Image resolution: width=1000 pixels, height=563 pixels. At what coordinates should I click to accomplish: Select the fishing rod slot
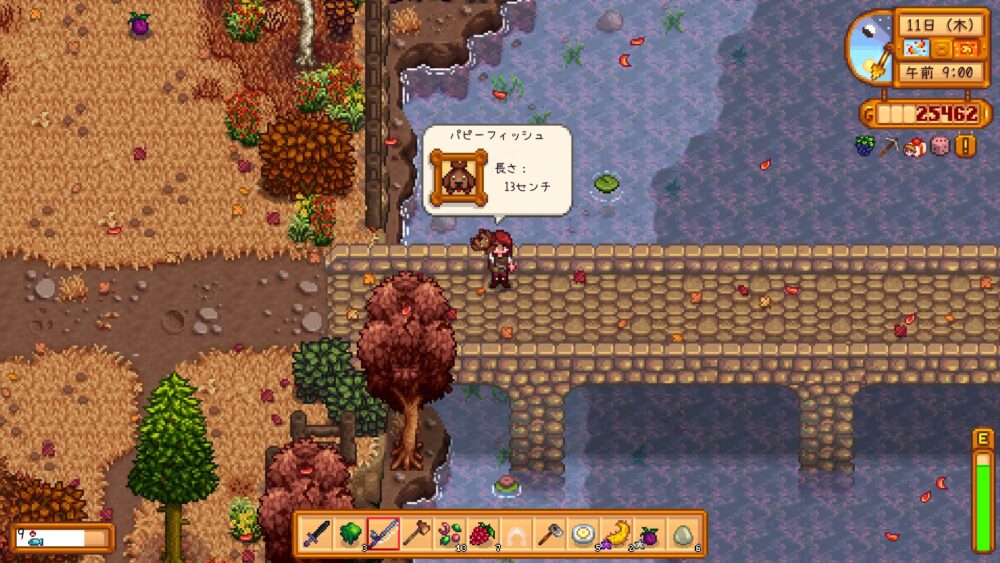tap(383, 534)
